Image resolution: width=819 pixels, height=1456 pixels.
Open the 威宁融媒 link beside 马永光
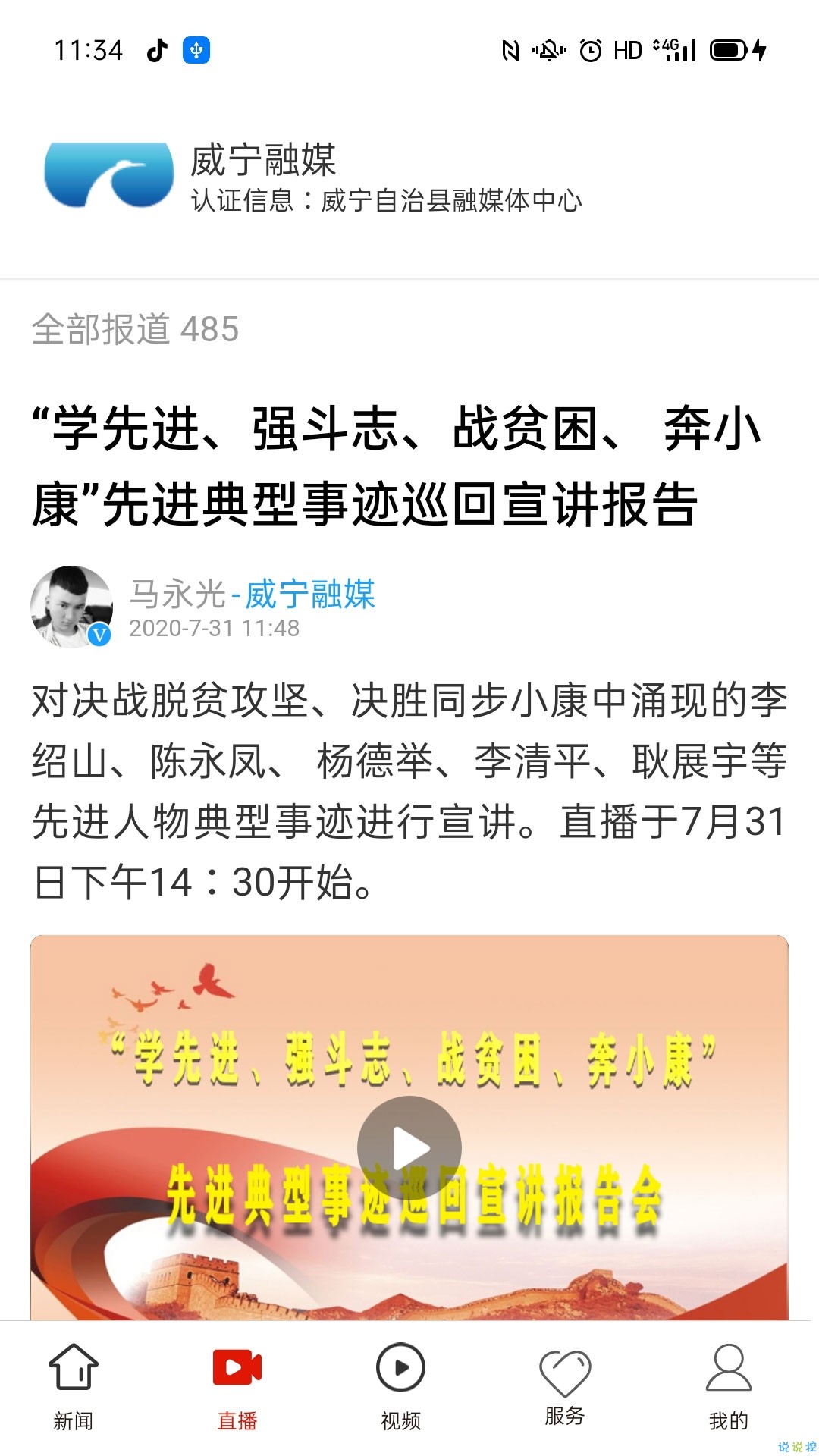tap(309, 594)
